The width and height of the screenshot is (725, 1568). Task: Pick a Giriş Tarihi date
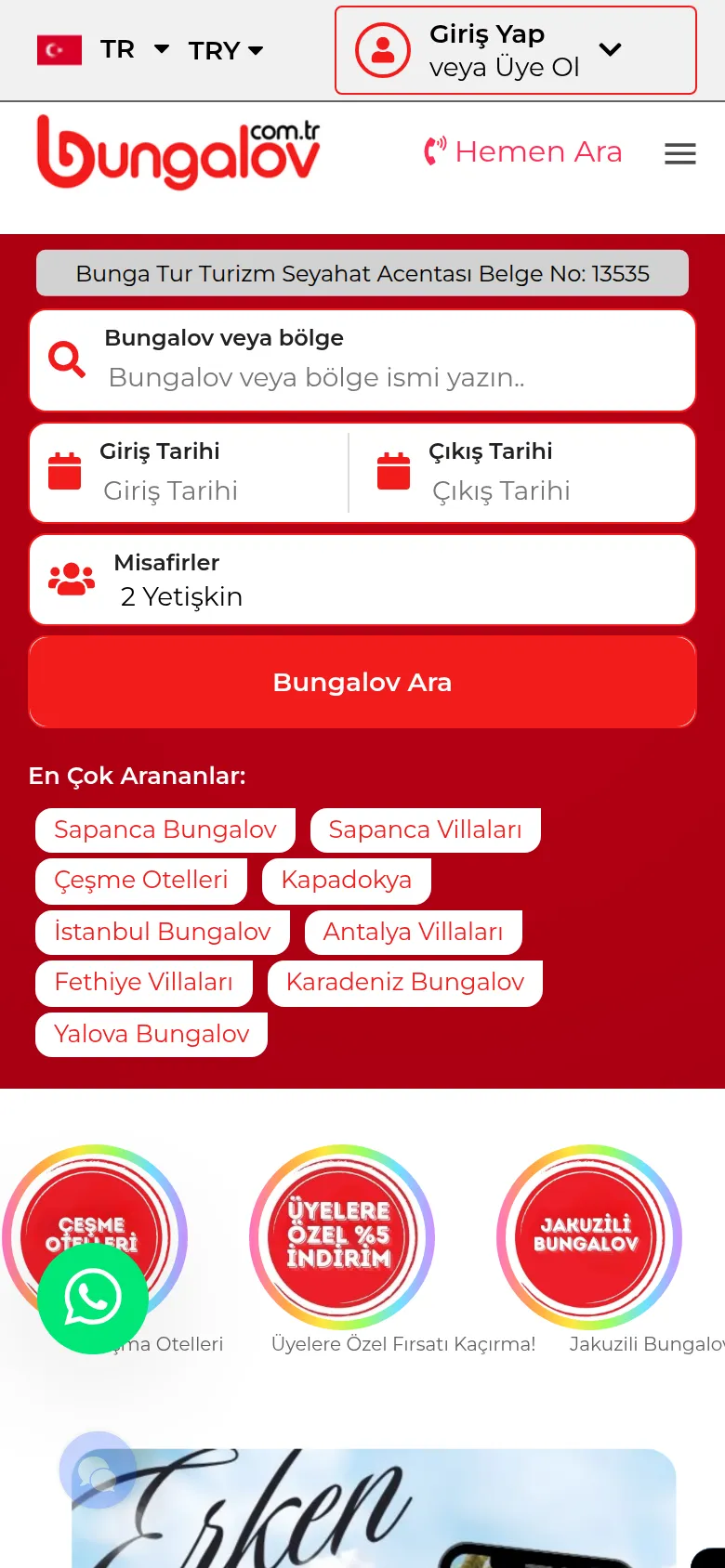tap(190, 473)
